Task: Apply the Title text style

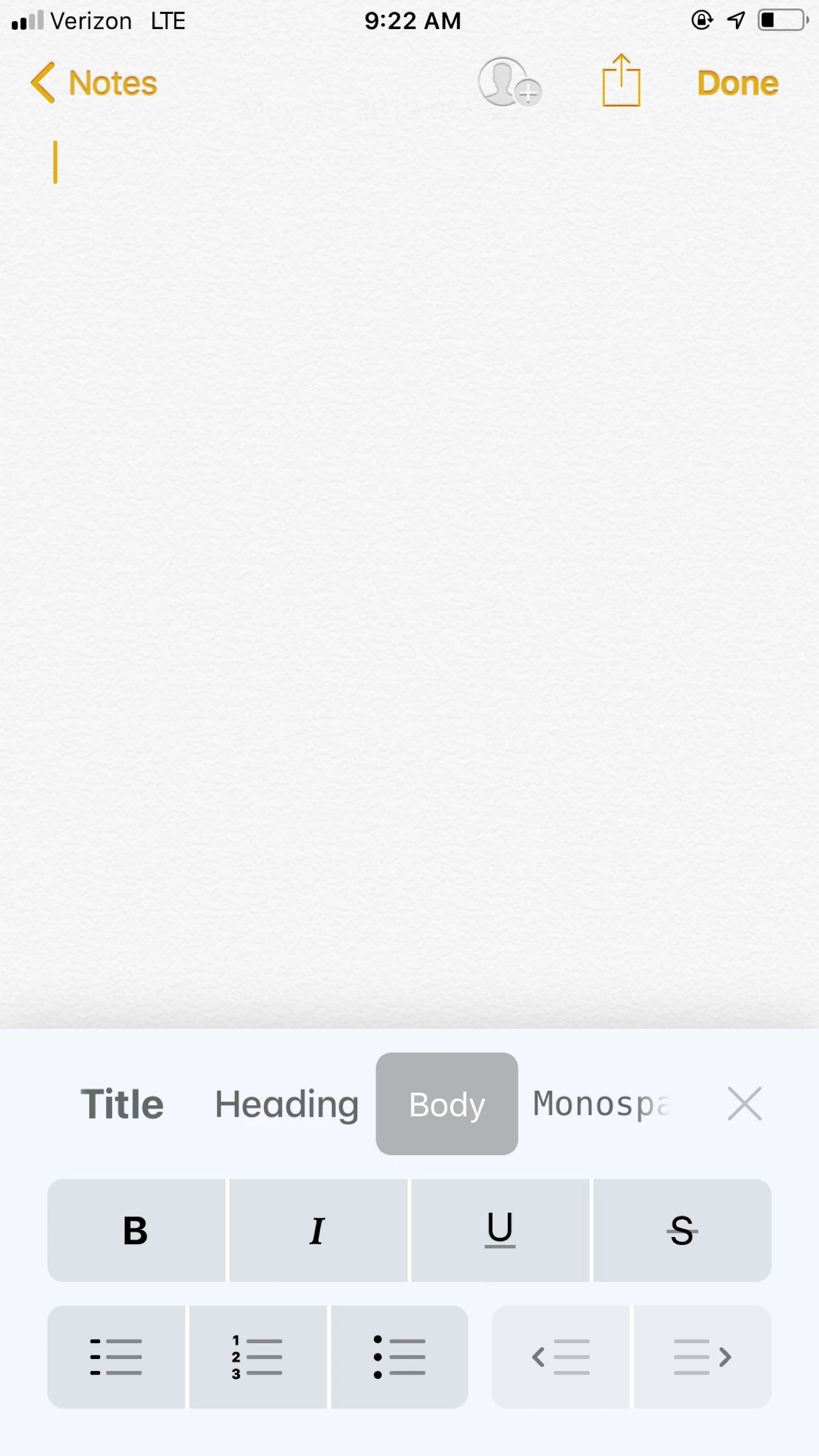Action: (x=123, y=1104)
